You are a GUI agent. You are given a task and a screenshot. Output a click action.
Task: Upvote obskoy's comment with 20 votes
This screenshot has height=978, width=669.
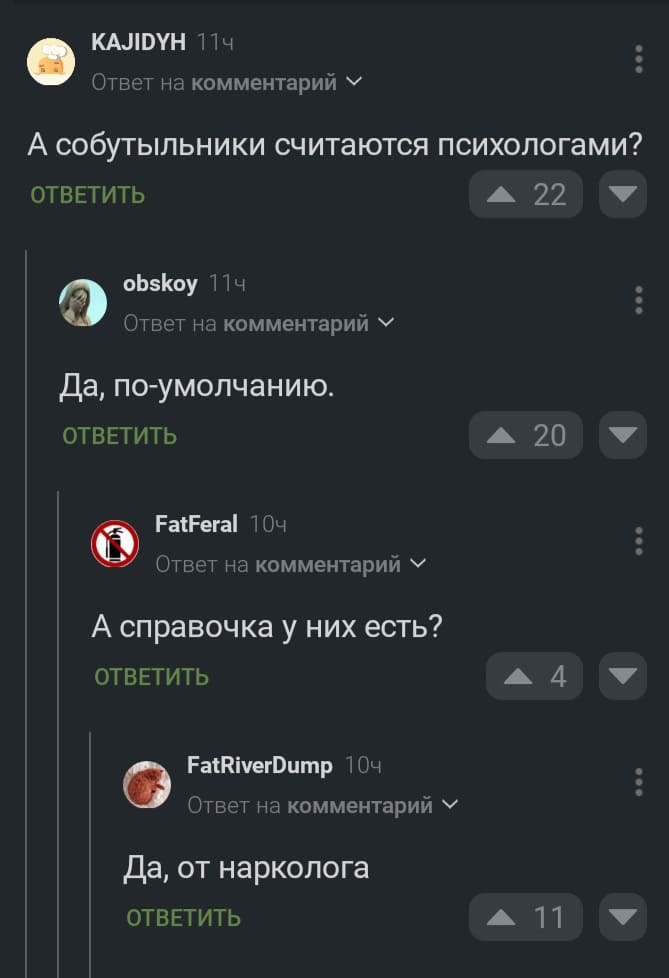click(525, 435)
